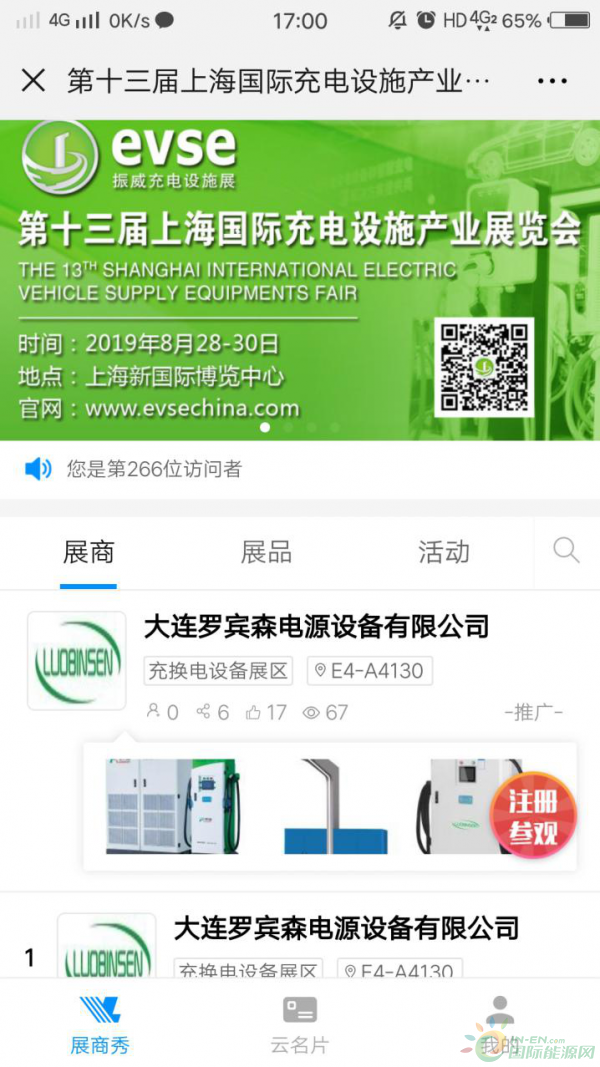The image size is (600, 1067).
Task: Tap the red 注册参观 button
Action: click(x=533, y=816)
